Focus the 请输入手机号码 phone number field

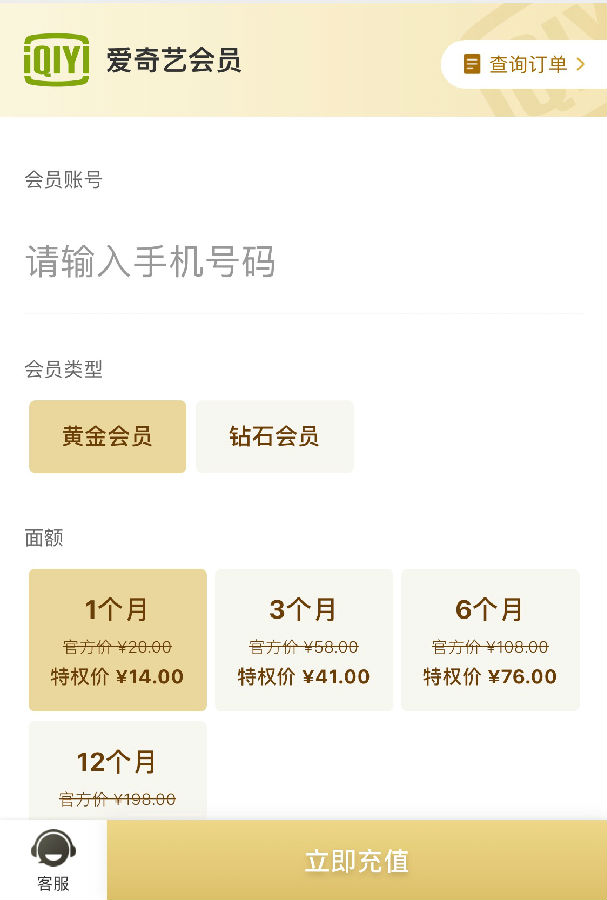[300, 262]
